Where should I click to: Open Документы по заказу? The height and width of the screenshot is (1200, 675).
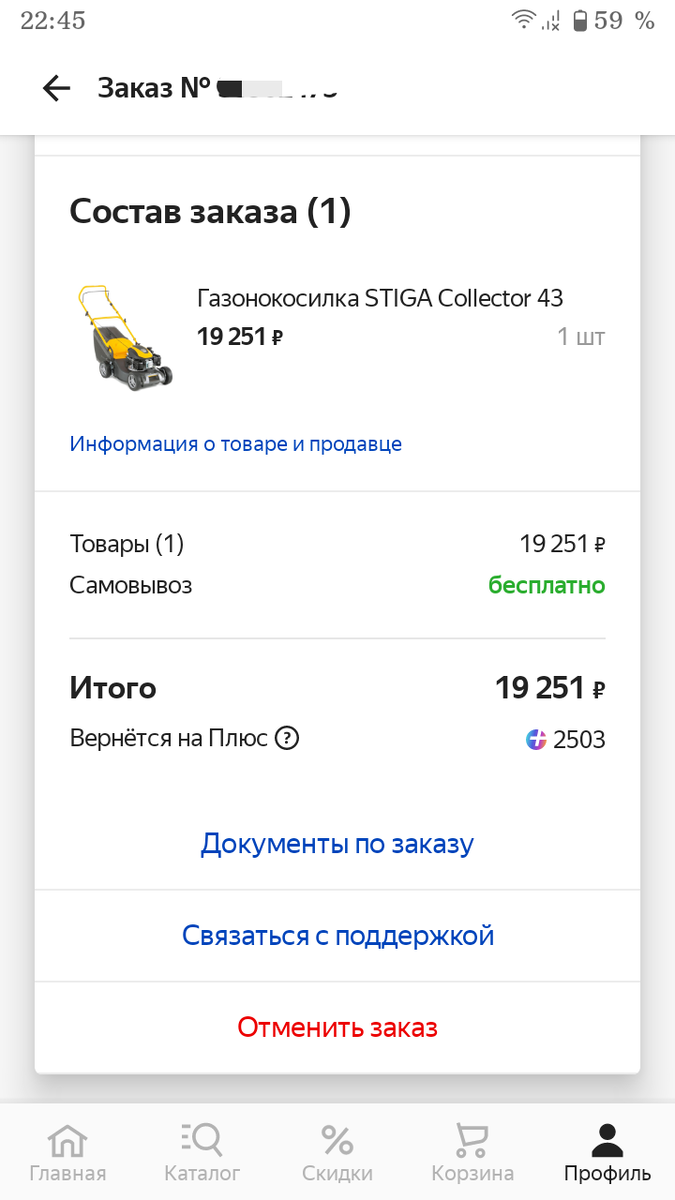tap(337, 844)
